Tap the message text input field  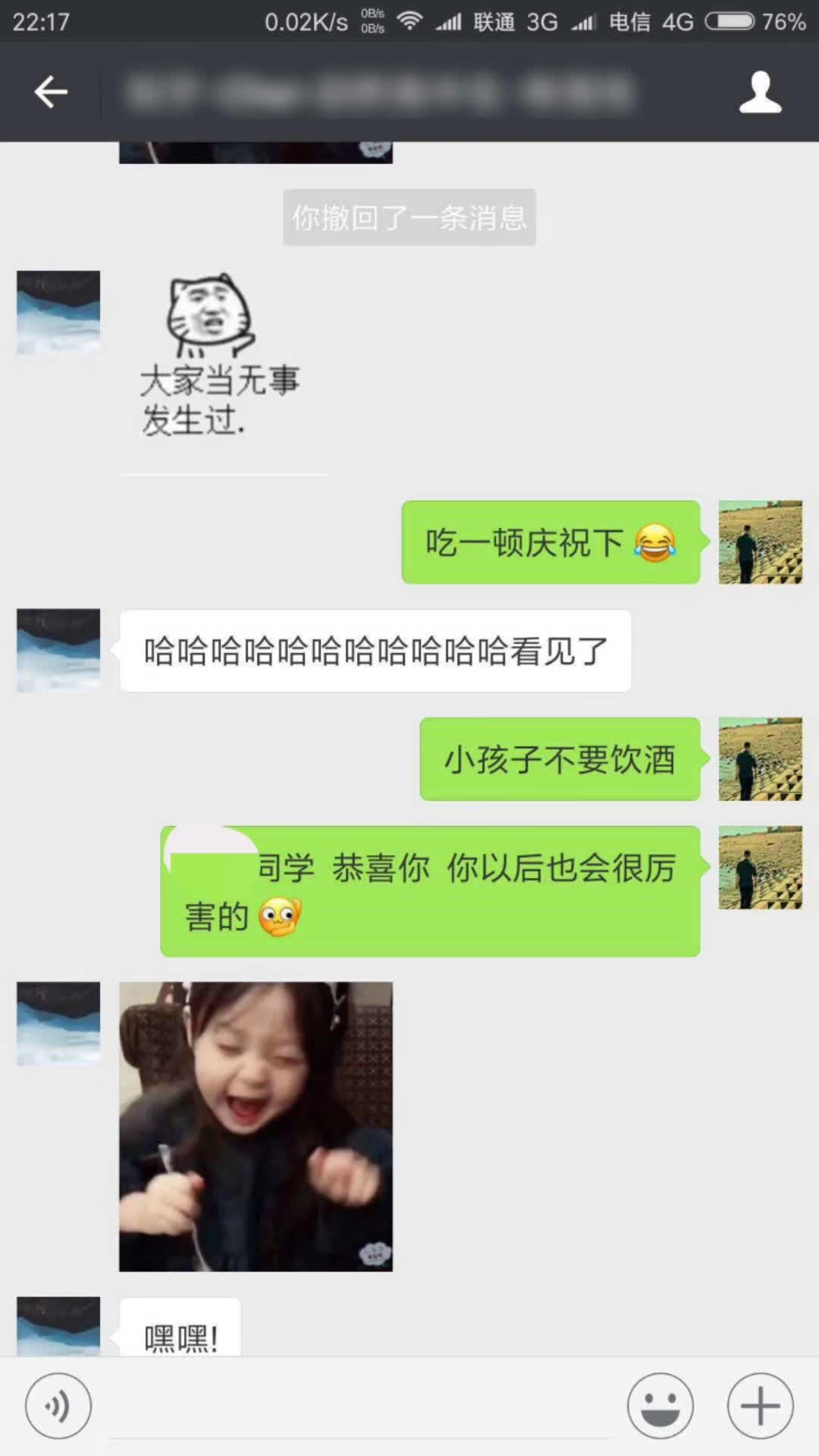point(356,1406)
